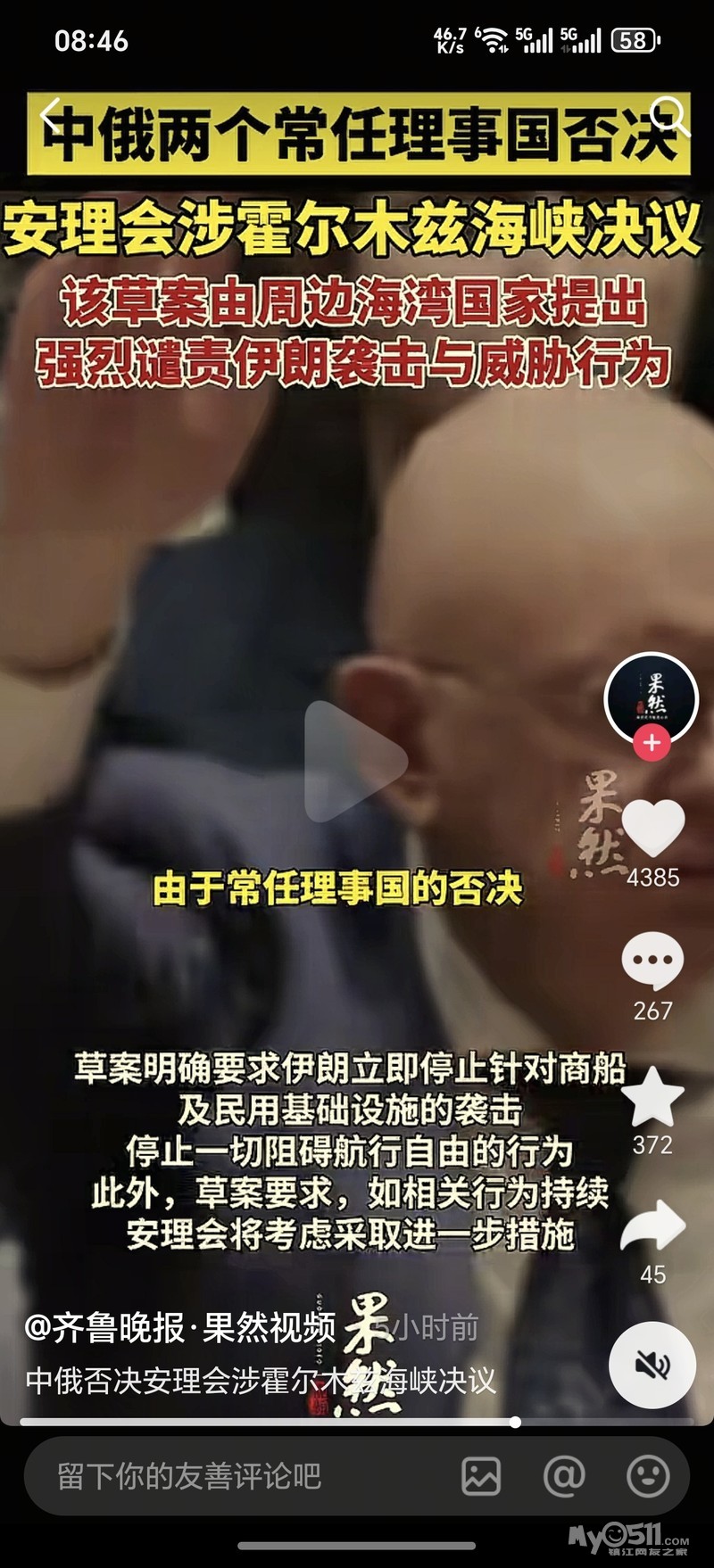Unmute the video sound
This screenshot has width=714, height=1568.
click(x=652, y=1365)
